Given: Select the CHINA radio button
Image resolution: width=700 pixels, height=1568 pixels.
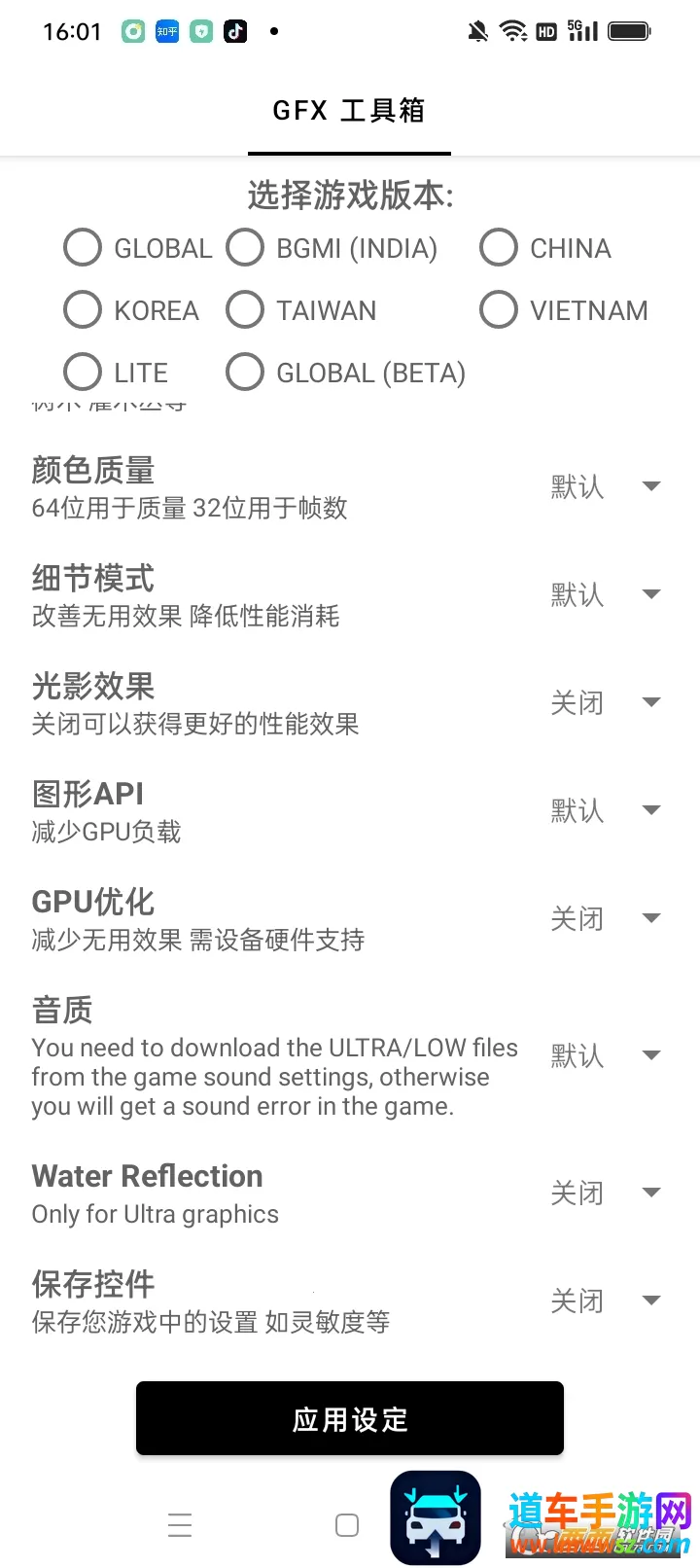Looking at the screenshot, I should pos(499,248).
